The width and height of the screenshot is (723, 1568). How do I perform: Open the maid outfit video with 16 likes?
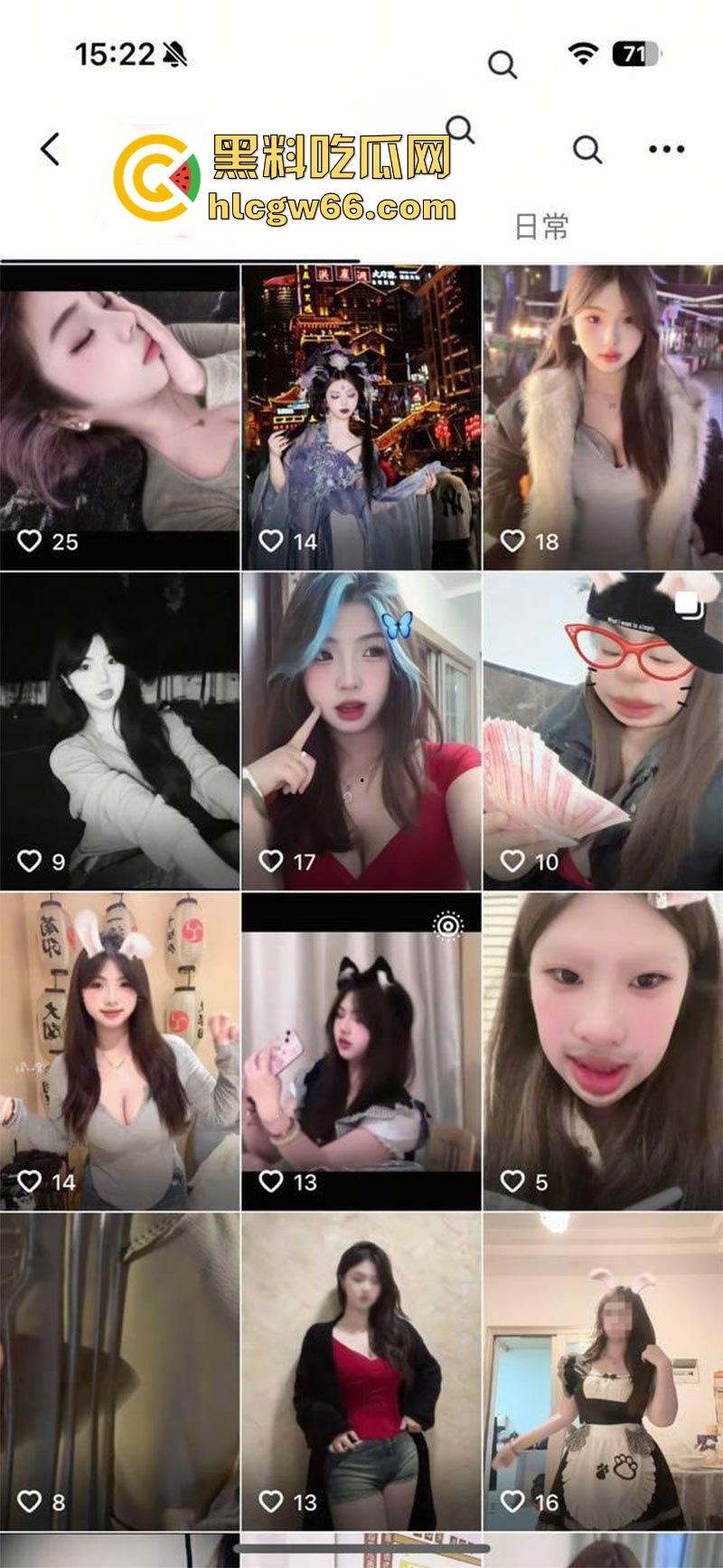603,1373
